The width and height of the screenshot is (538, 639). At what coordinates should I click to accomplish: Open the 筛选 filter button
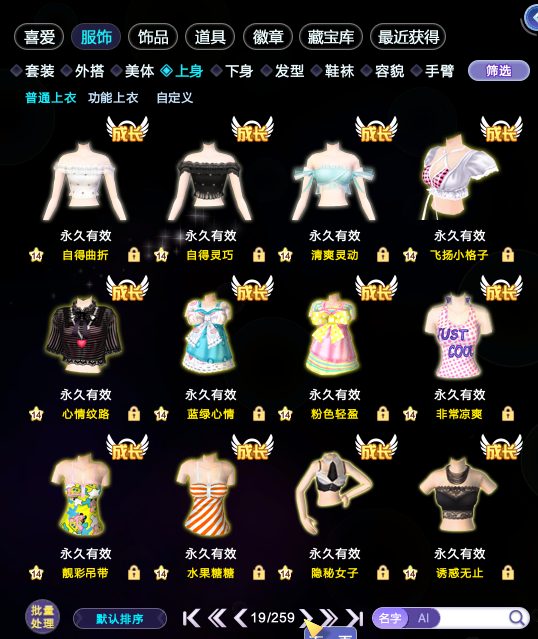[x=498, y=71]
